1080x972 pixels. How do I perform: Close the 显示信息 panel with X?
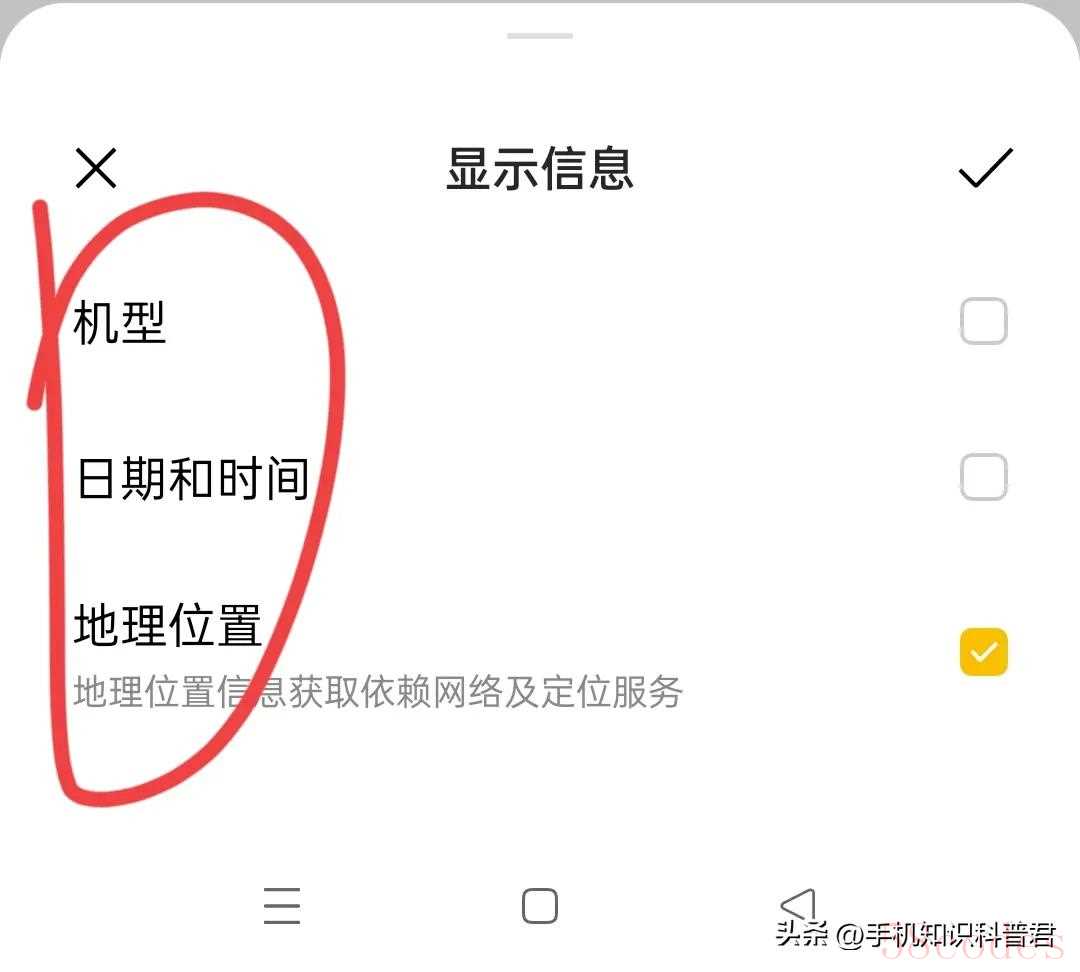(x=96, y=168)
